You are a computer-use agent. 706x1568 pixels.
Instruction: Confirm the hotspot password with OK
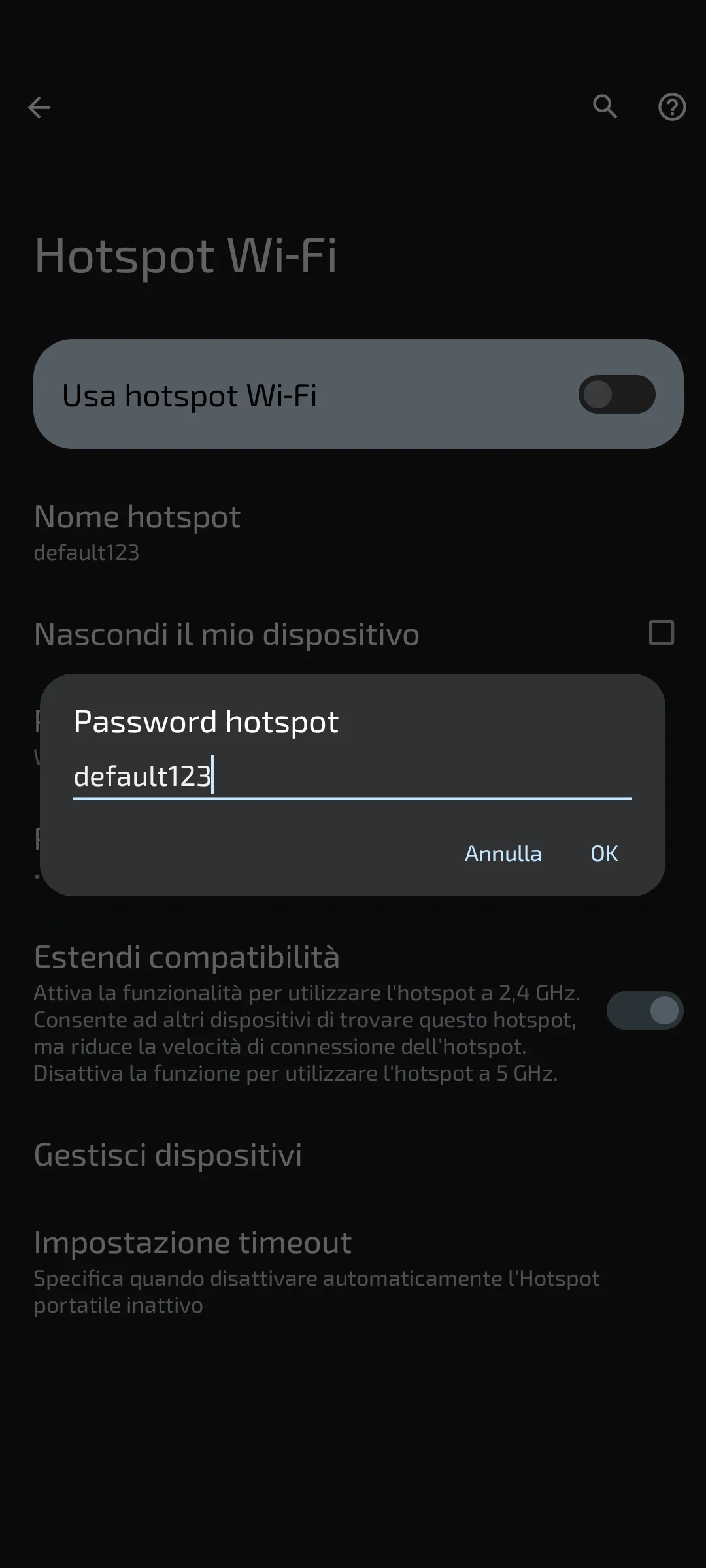(x=604, y=853)
